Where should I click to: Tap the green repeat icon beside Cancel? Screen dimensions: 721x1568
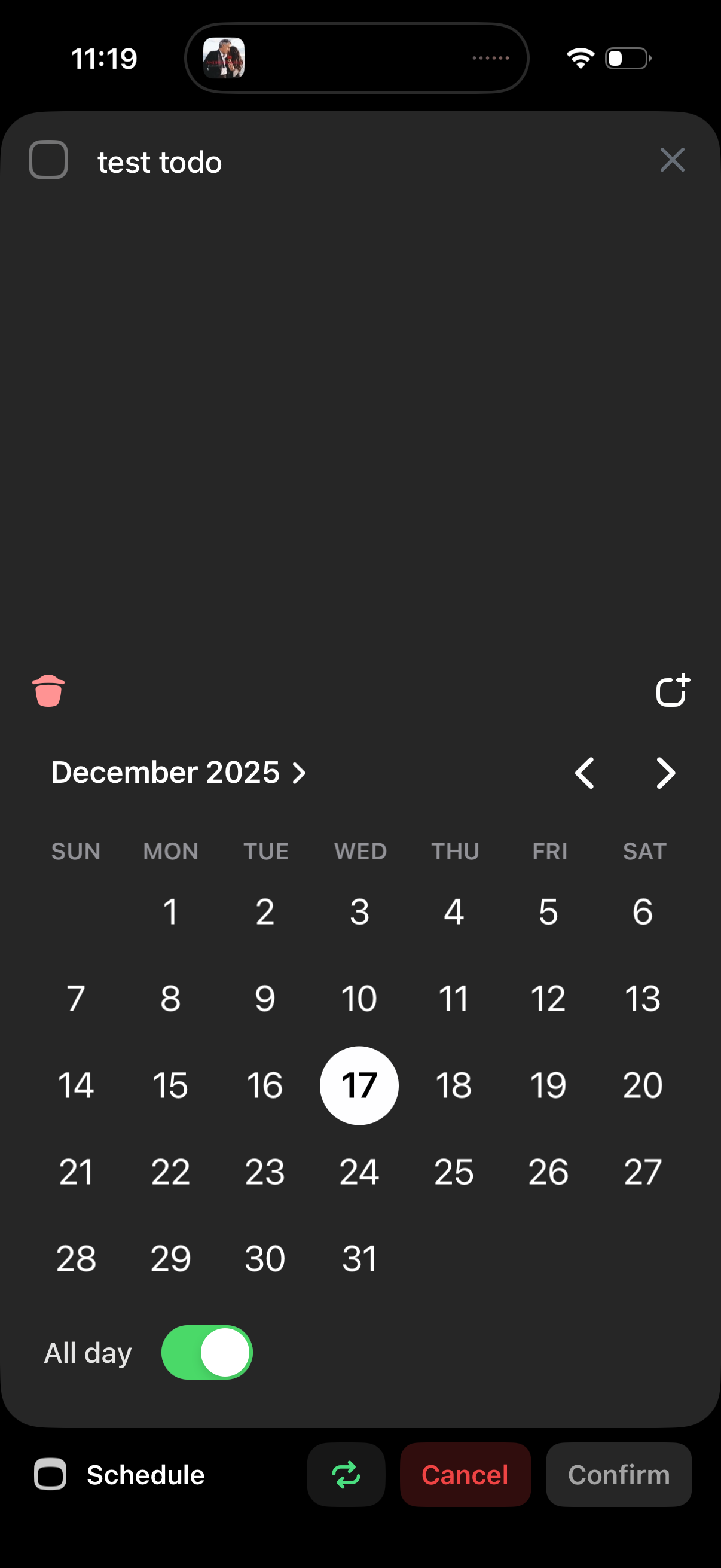(345, 1475)
